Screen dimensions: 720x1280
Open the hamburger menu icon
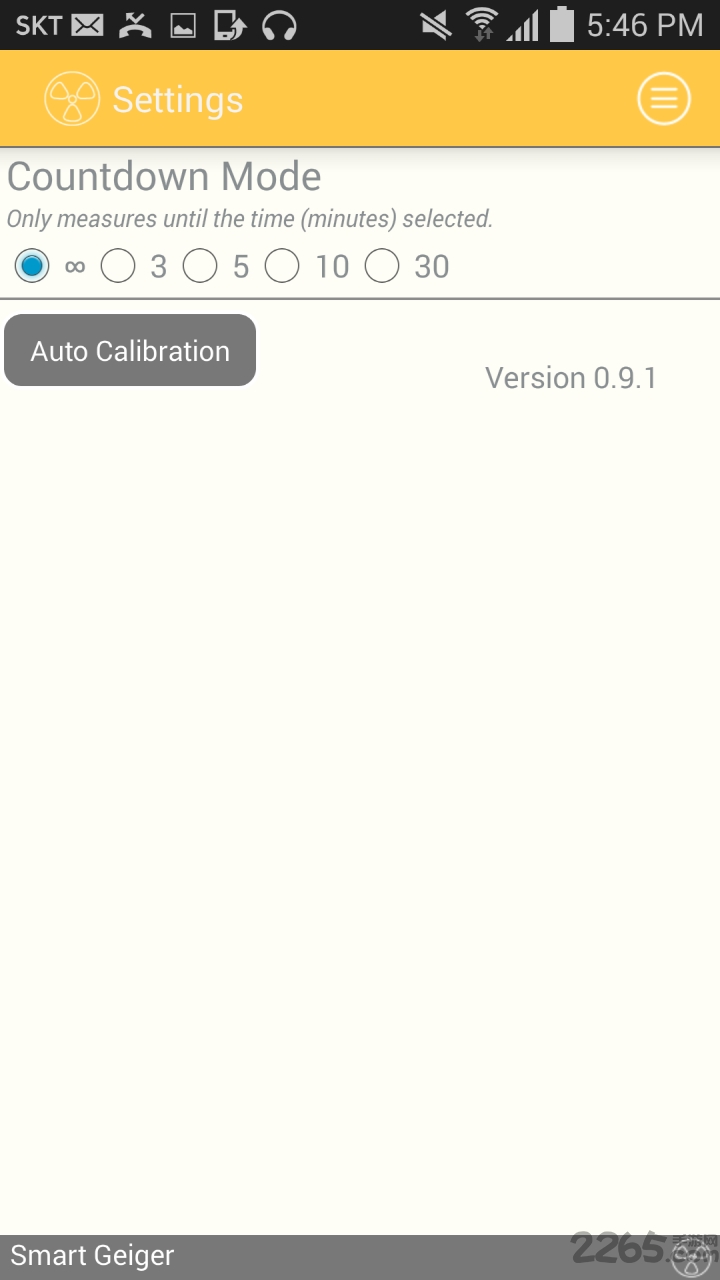[664, 99]
